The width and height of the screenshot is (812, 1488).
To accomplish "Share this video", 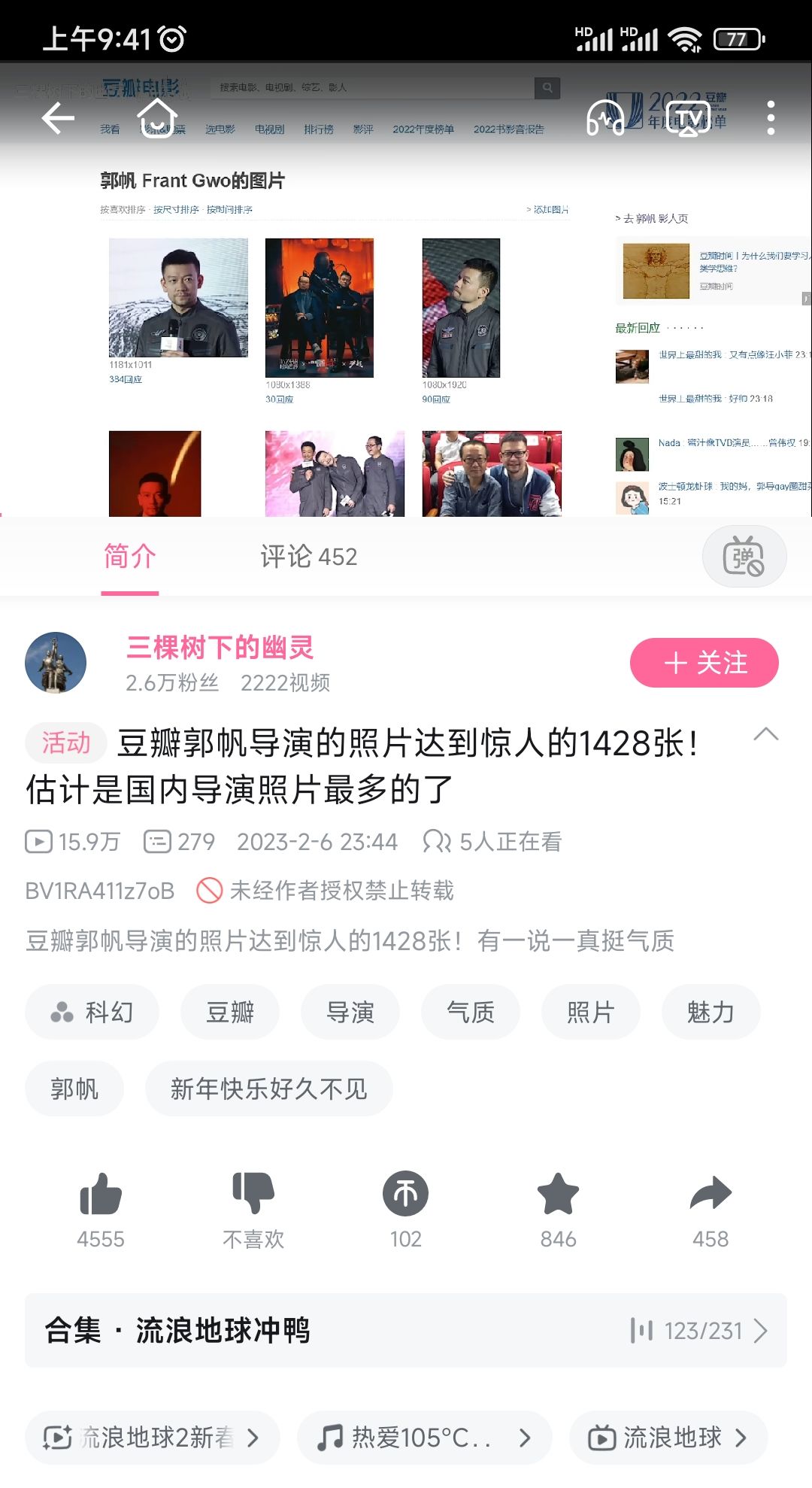I will point(710,1195).
